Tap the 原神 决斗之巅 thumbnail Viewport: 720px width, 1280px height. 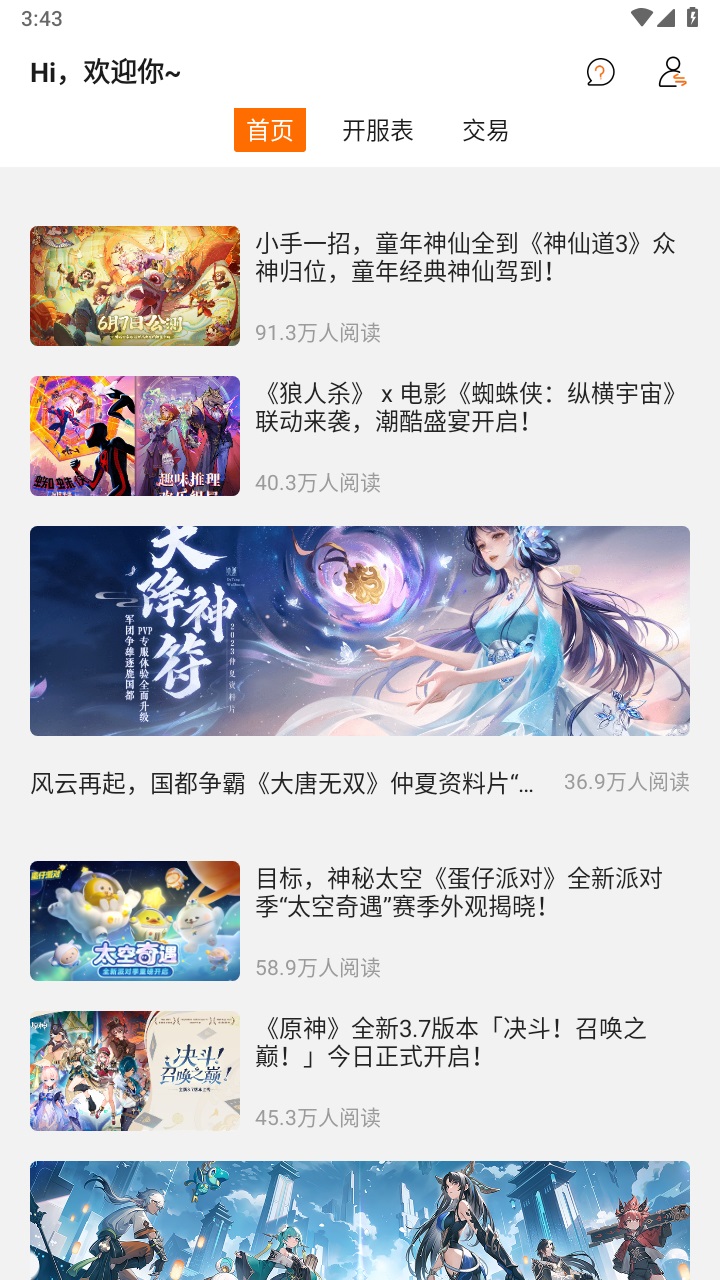click(x=134, y=1071)
